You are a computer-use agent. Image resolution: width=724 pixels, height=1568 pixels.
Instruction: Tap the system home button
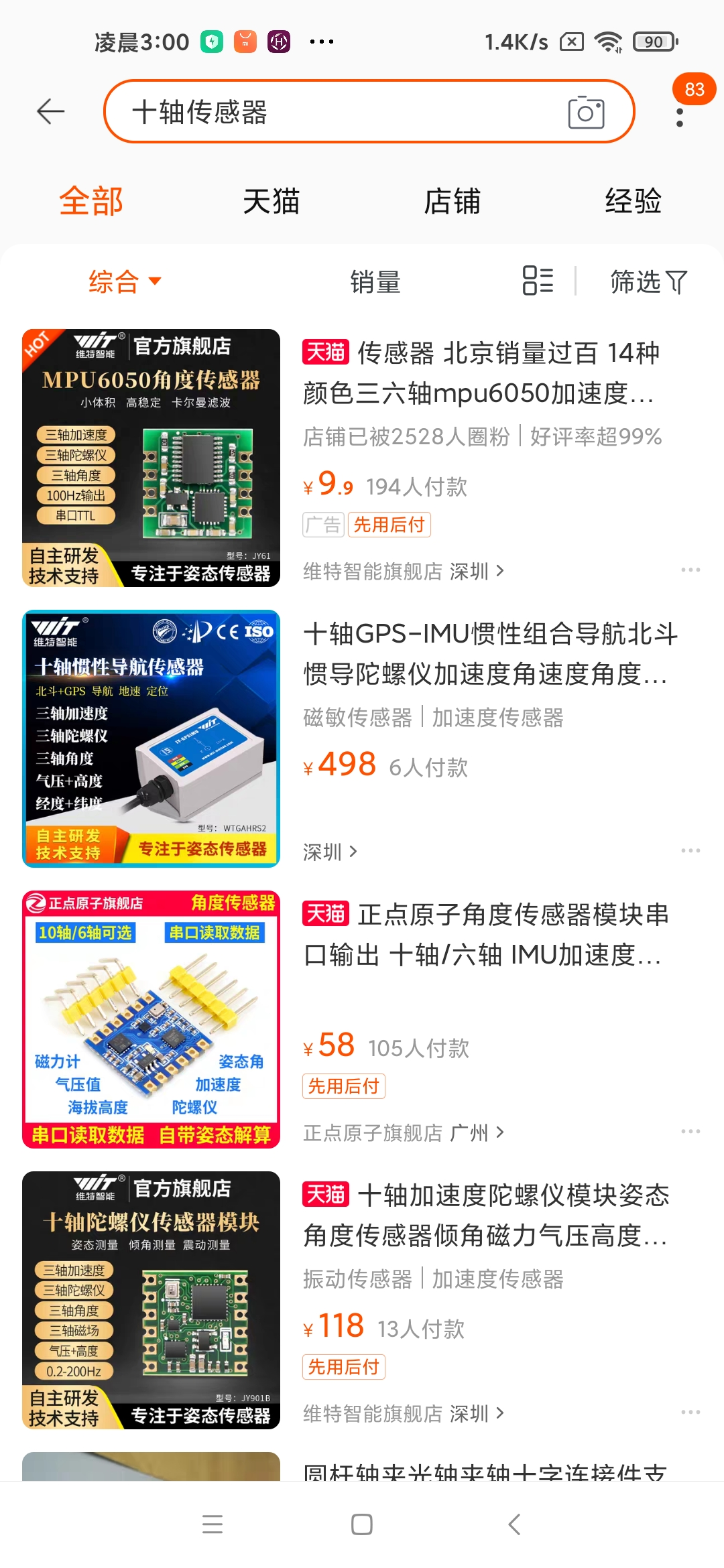pyautogui.click(x=362, y=1524)
